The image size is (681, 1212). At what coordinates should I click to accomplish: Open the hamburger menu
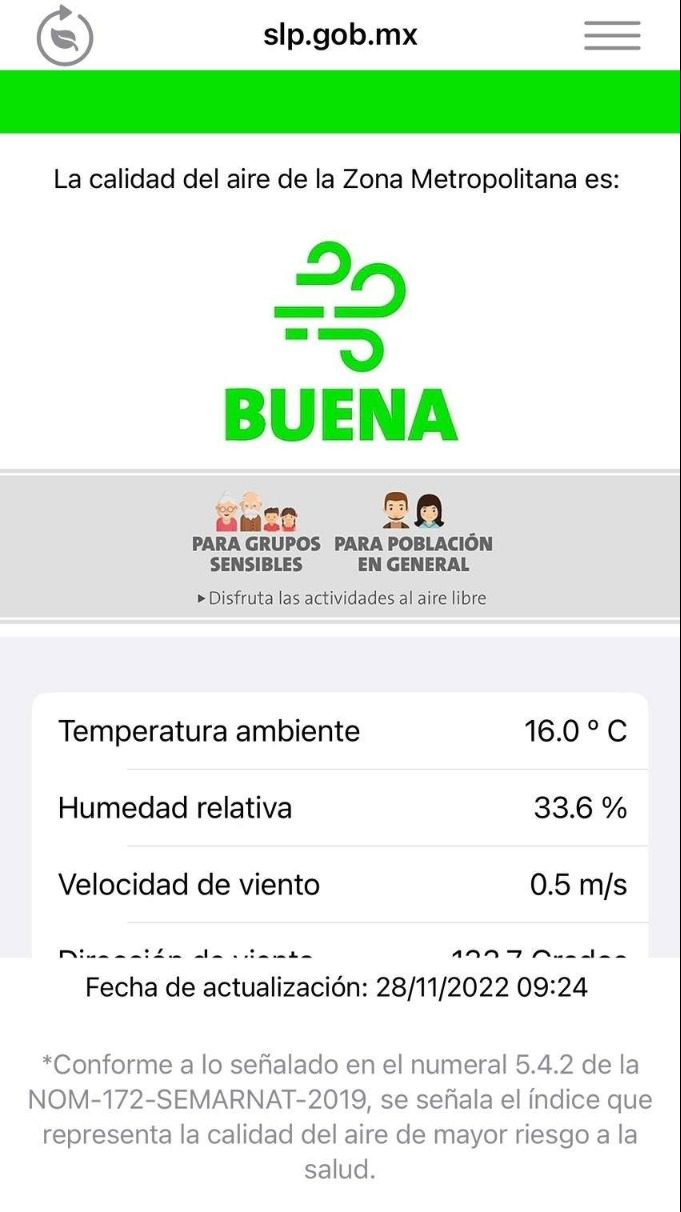click(612, 35)
